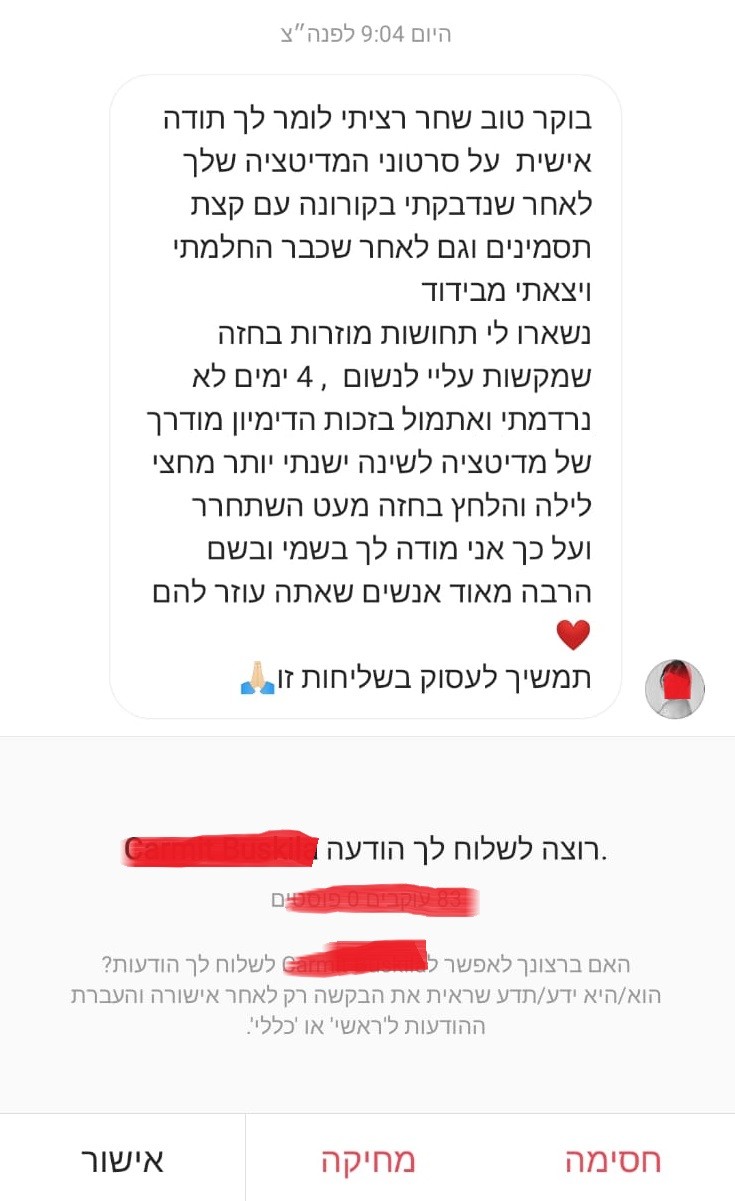Open the sender's profile picture
The width and height of the screenshot is (735, 1201).
point(675,689)
